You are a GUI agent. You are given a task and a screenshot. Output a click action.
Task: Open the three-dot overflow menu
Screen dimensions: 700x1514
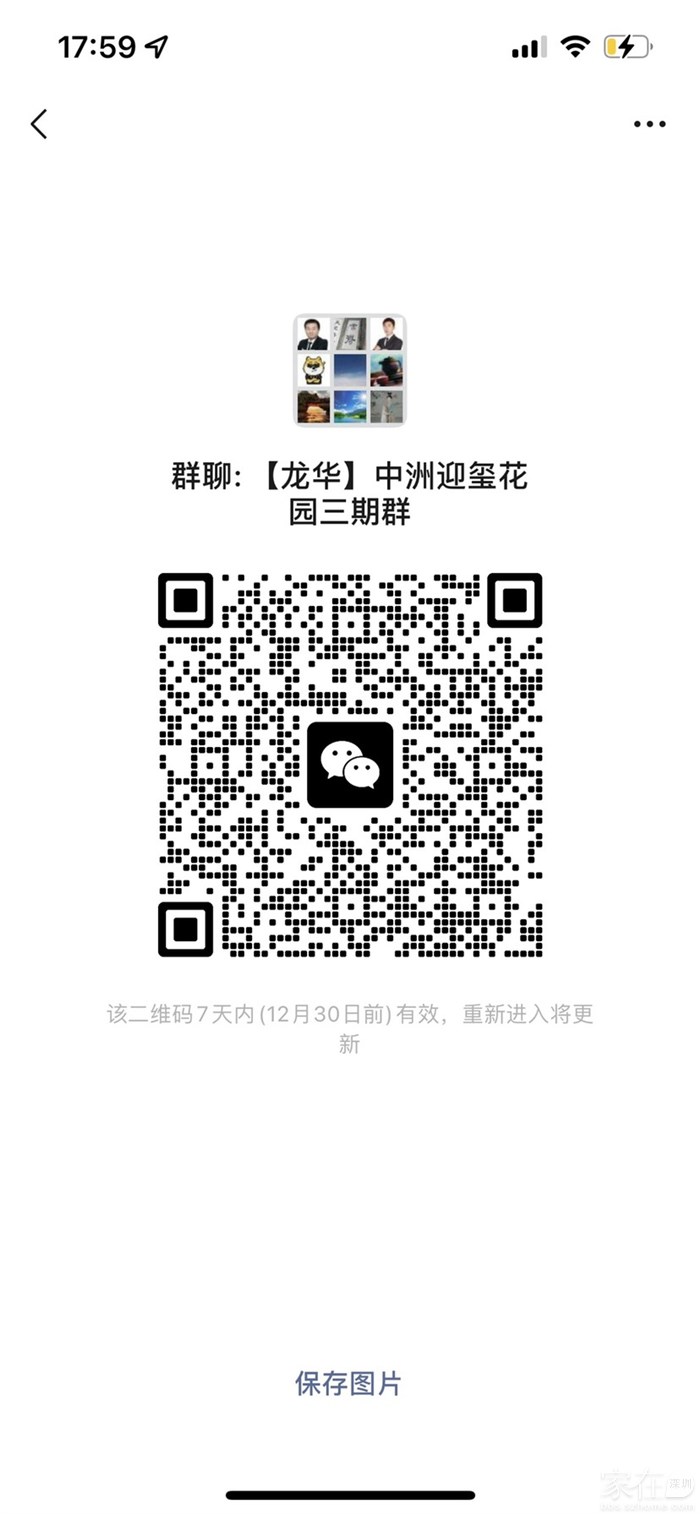tap(649, 125)
